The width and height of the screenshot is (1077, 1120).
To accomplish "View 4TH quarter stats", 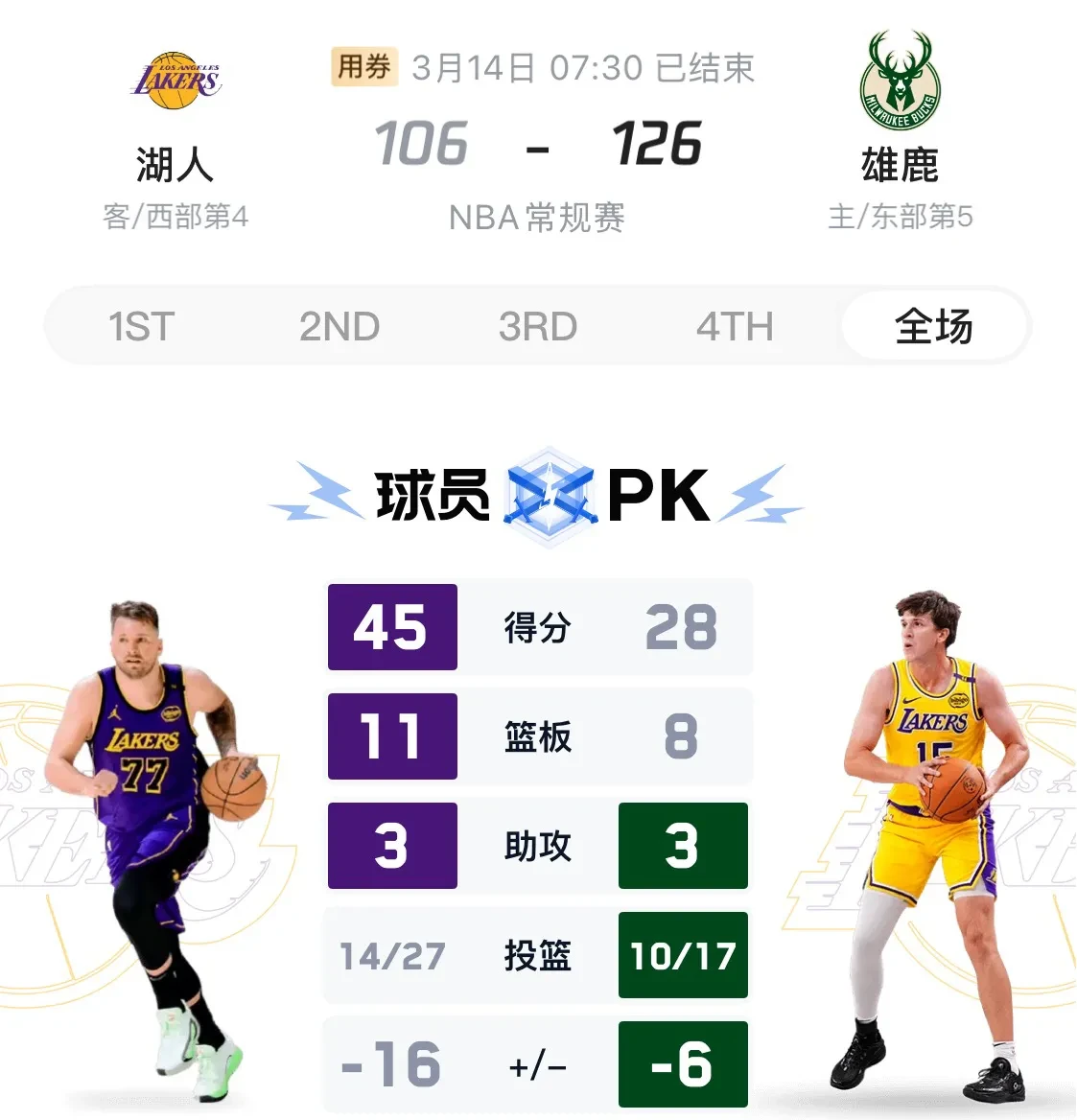I will coord(735,327).
